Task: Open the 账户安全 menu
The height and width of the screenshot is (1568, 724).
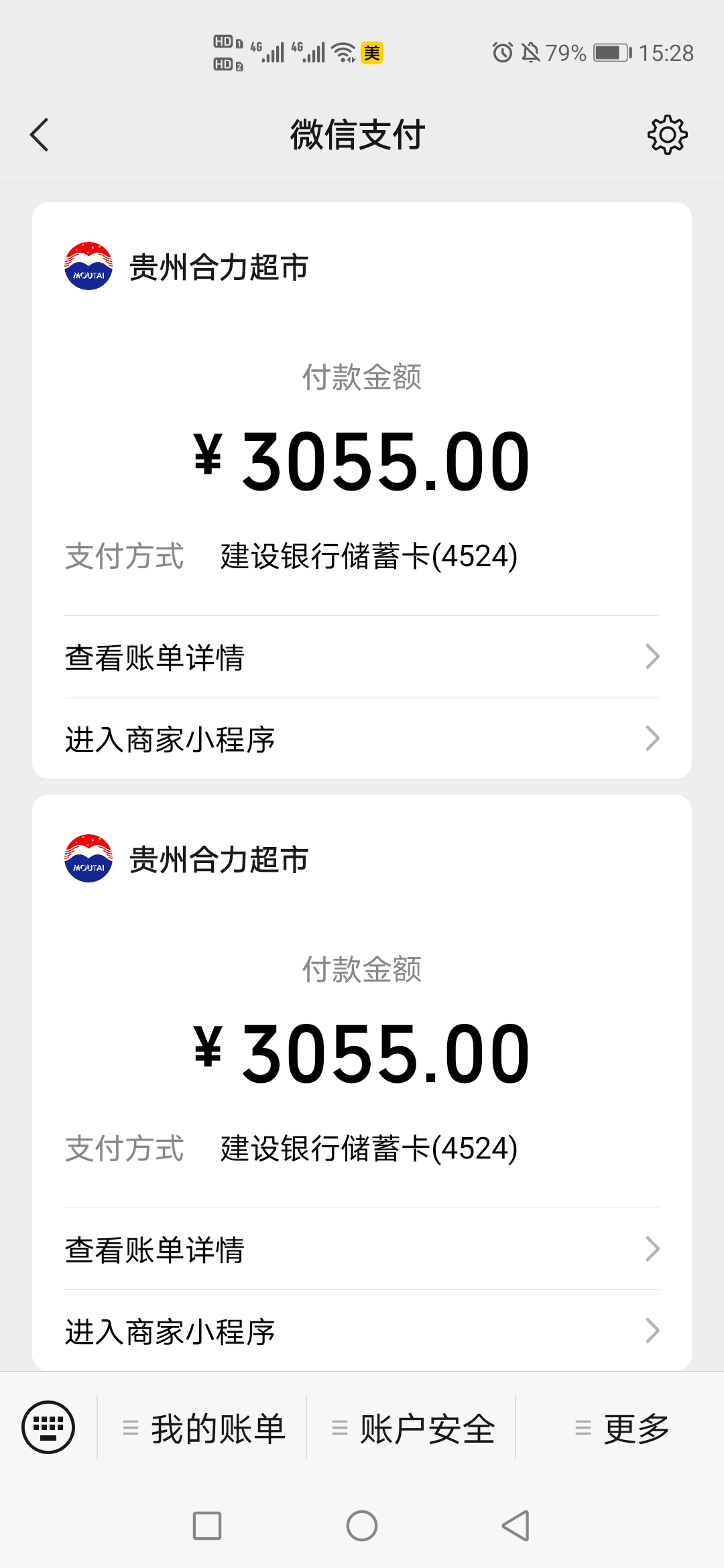Action: pyautogui.click(x=413, y=1429)
